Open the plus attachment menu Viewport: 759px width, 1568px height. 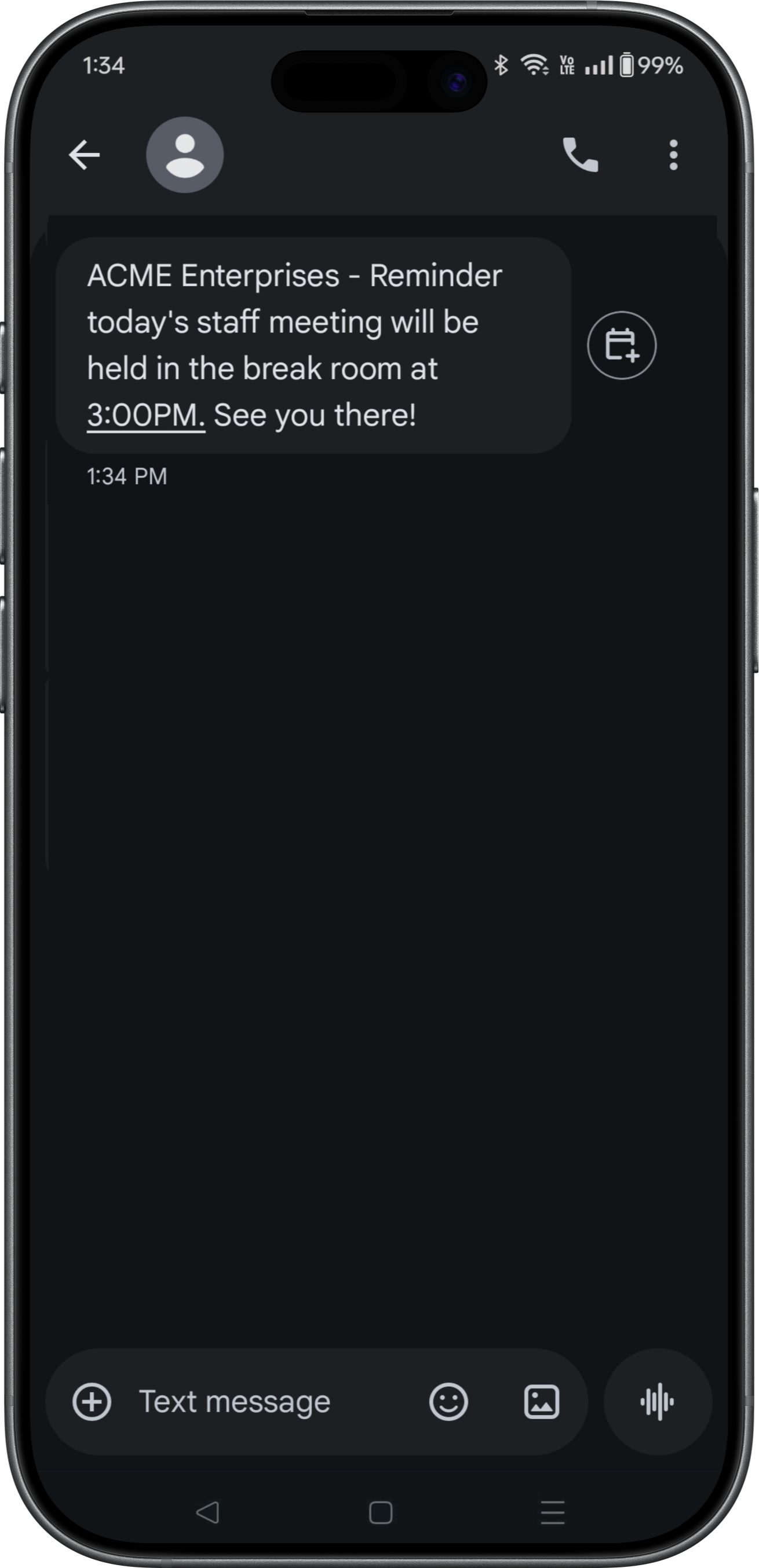pyautogui.click(x=92, y=1401)
